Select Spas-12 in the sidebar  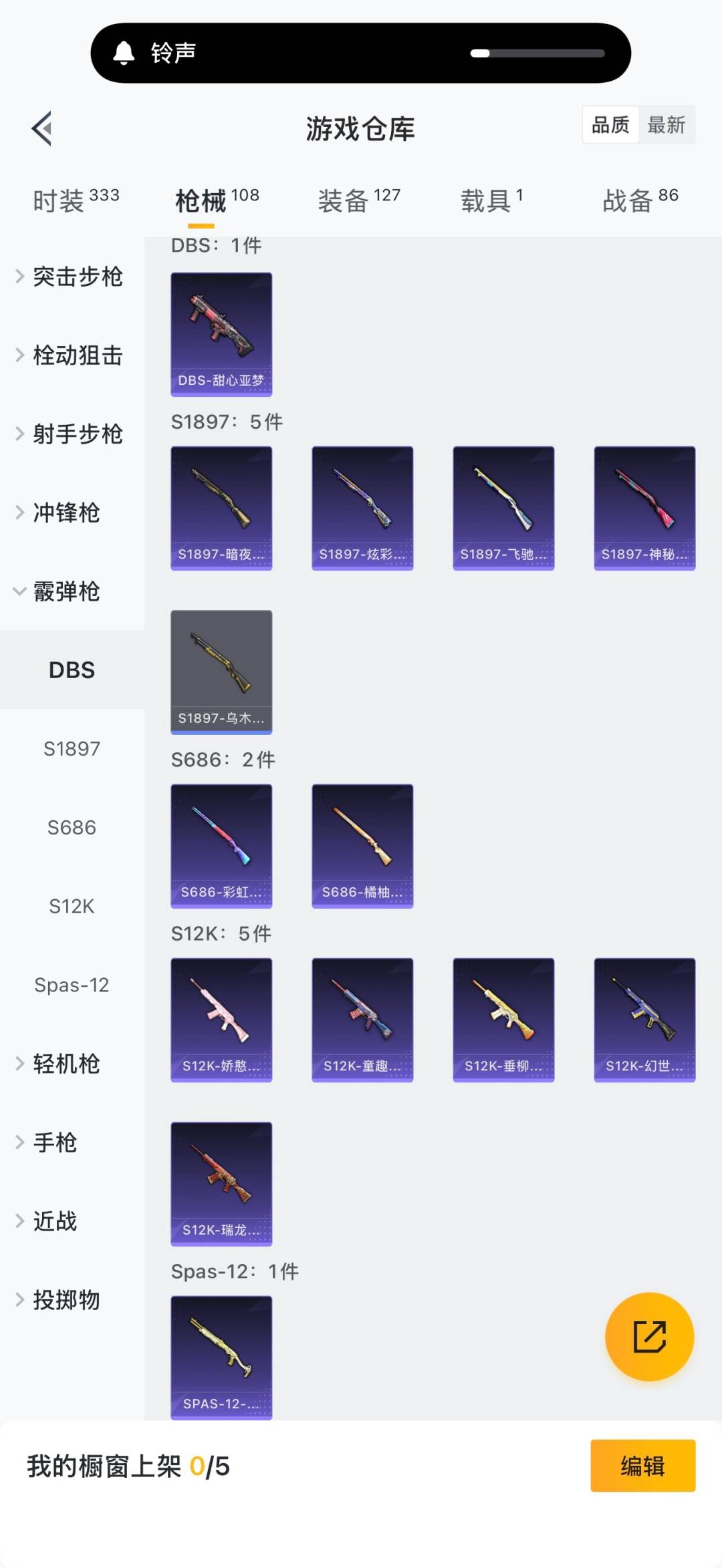(72, 985)
